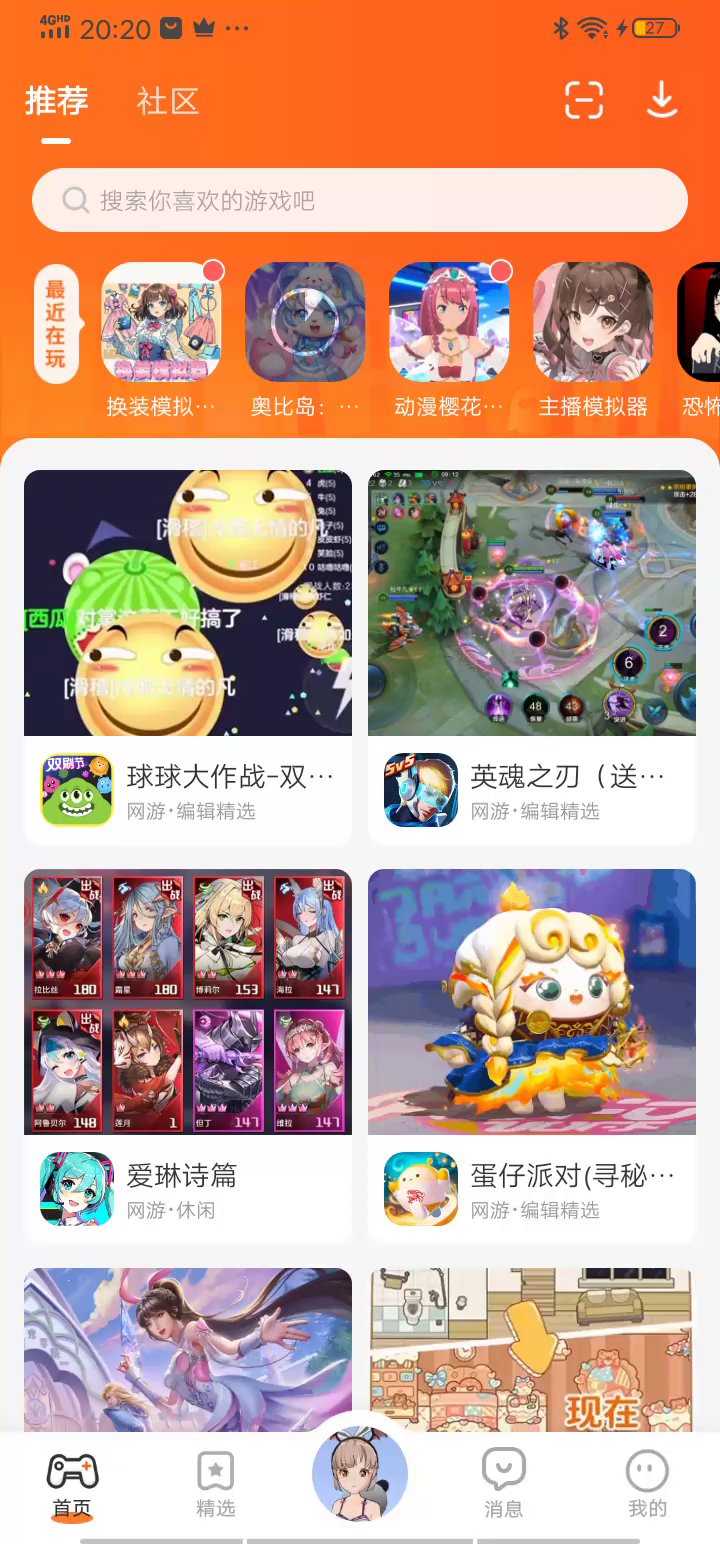Screen dimensions: 720x1544
Task: Switch to the 我的 bottom tab
Action: point(647,1486)
